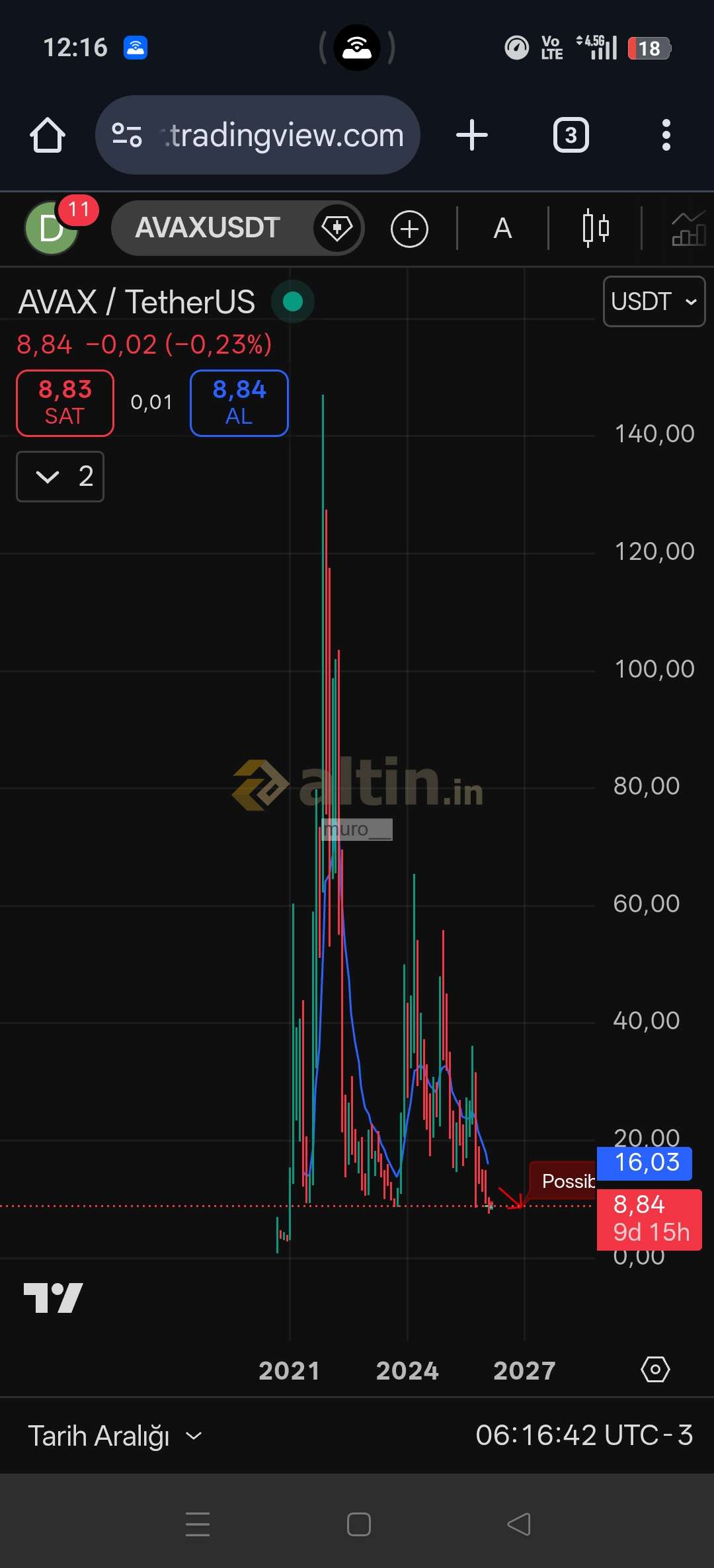Open chart scale settings gear
The width and height of the screenshot is (714, 1568).
(655, 1370)
